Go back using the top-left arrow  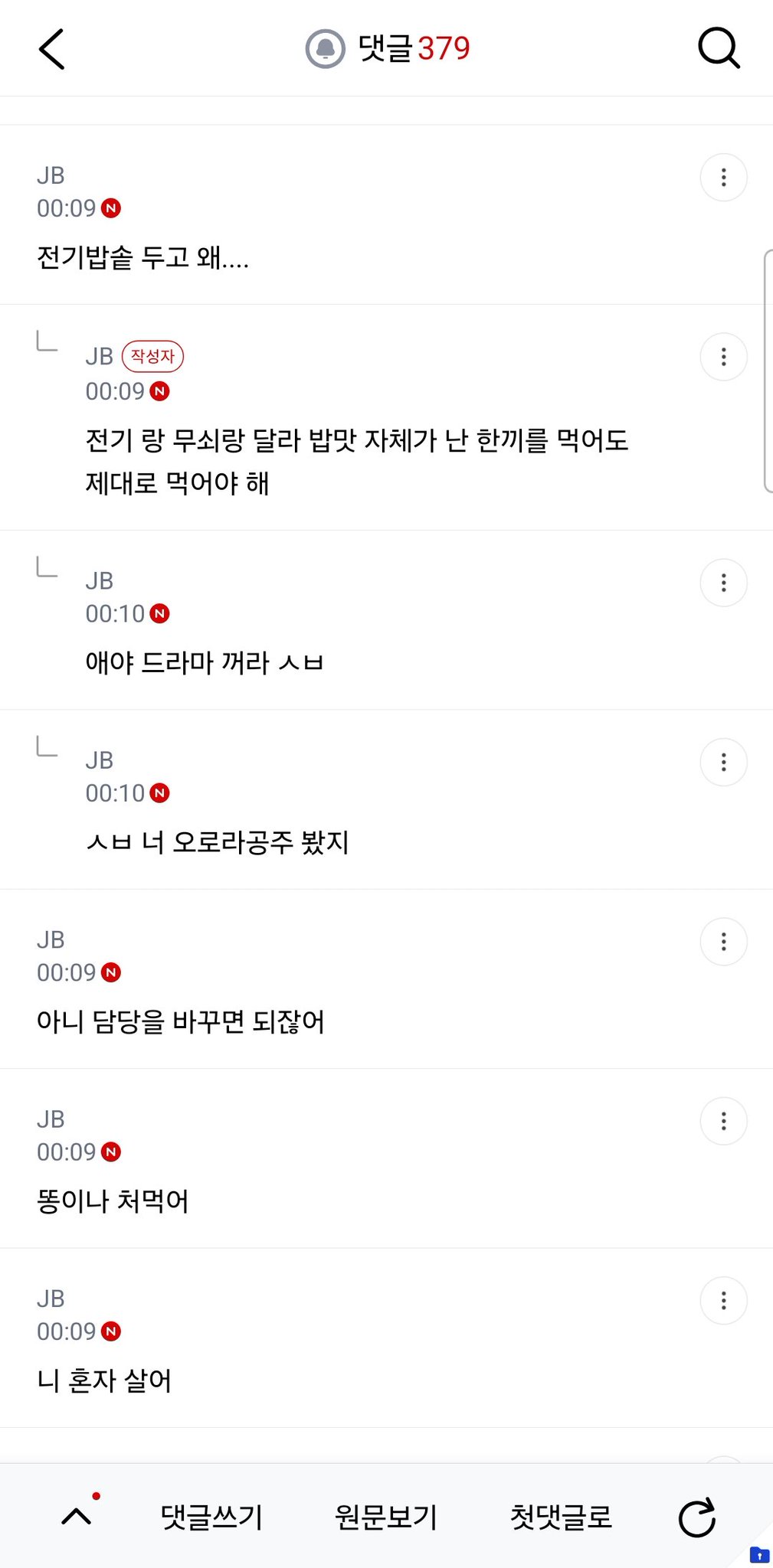pos(52,49)
